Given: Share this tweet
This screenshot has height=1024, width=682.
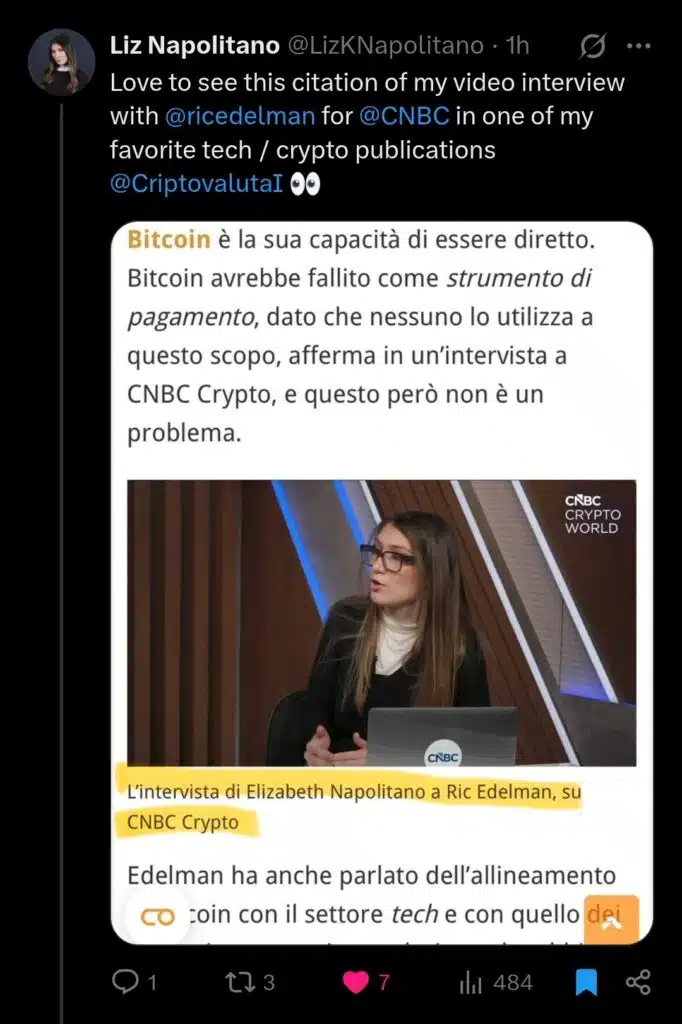Looking at the screenshot, I should pos(638,982).
